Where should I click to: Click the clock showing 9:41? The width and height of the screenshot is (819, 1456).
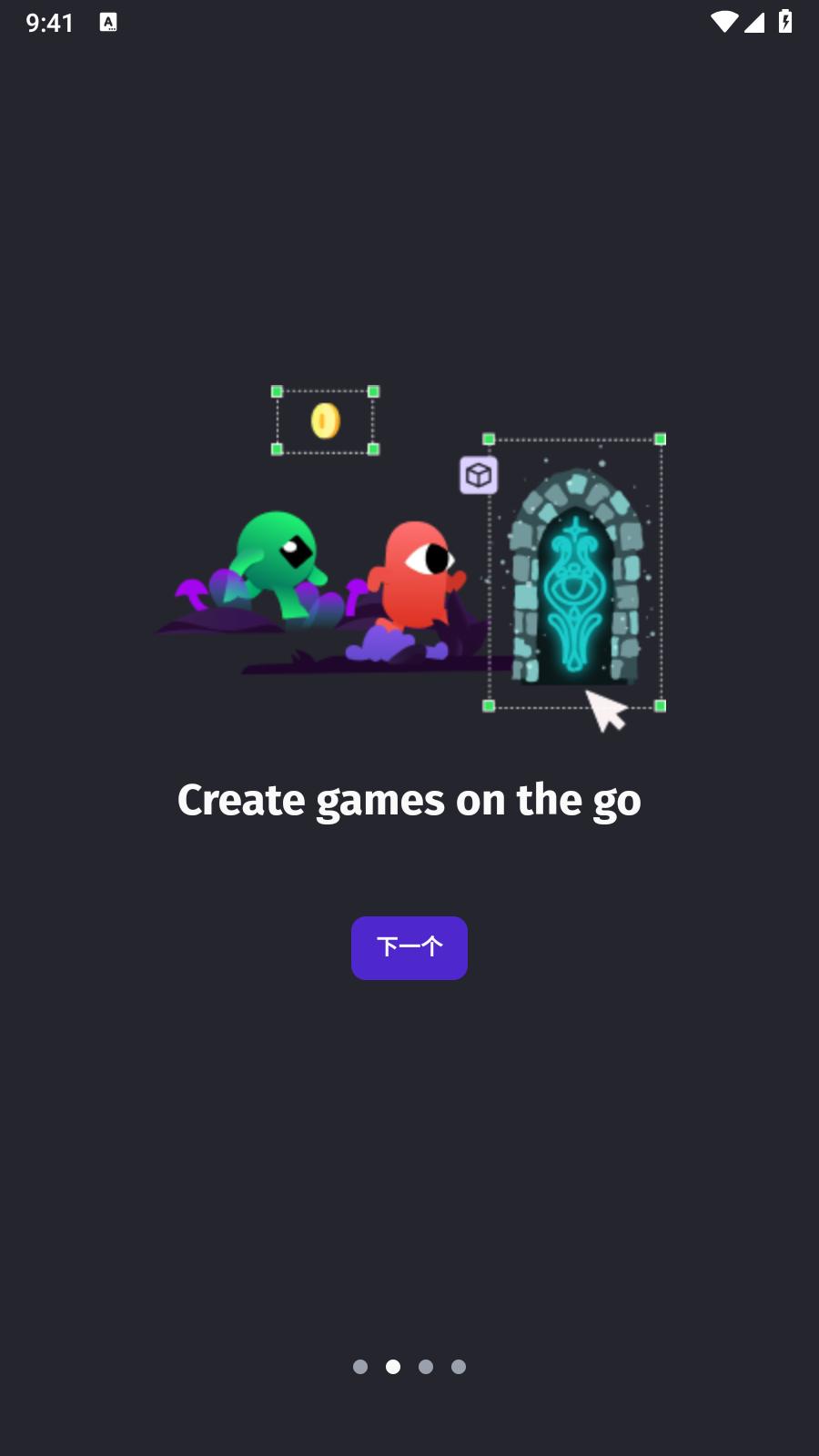click(x=51, y=25)
